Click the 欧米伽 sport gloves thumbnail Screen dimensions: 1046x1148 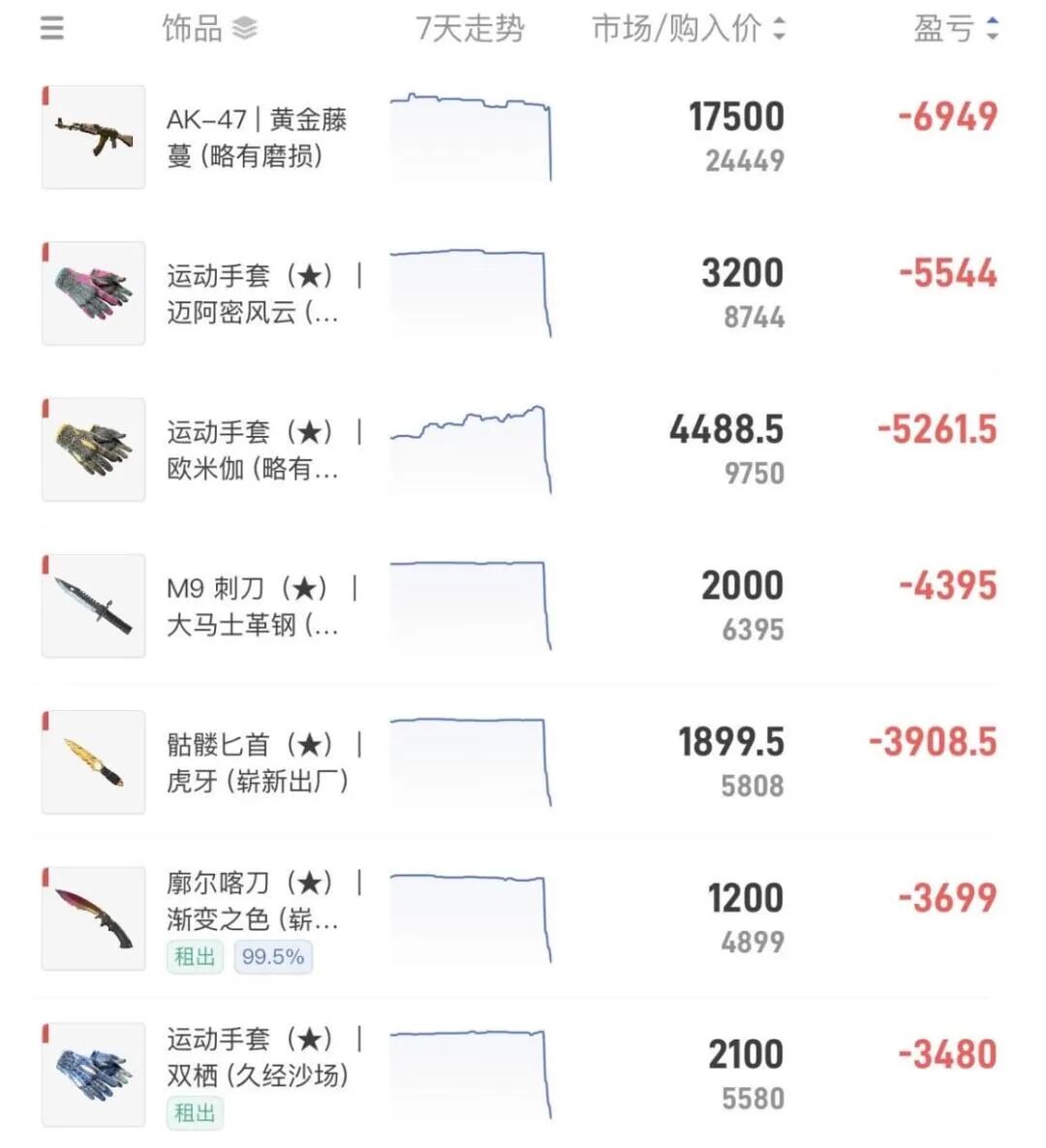point(92,450)
